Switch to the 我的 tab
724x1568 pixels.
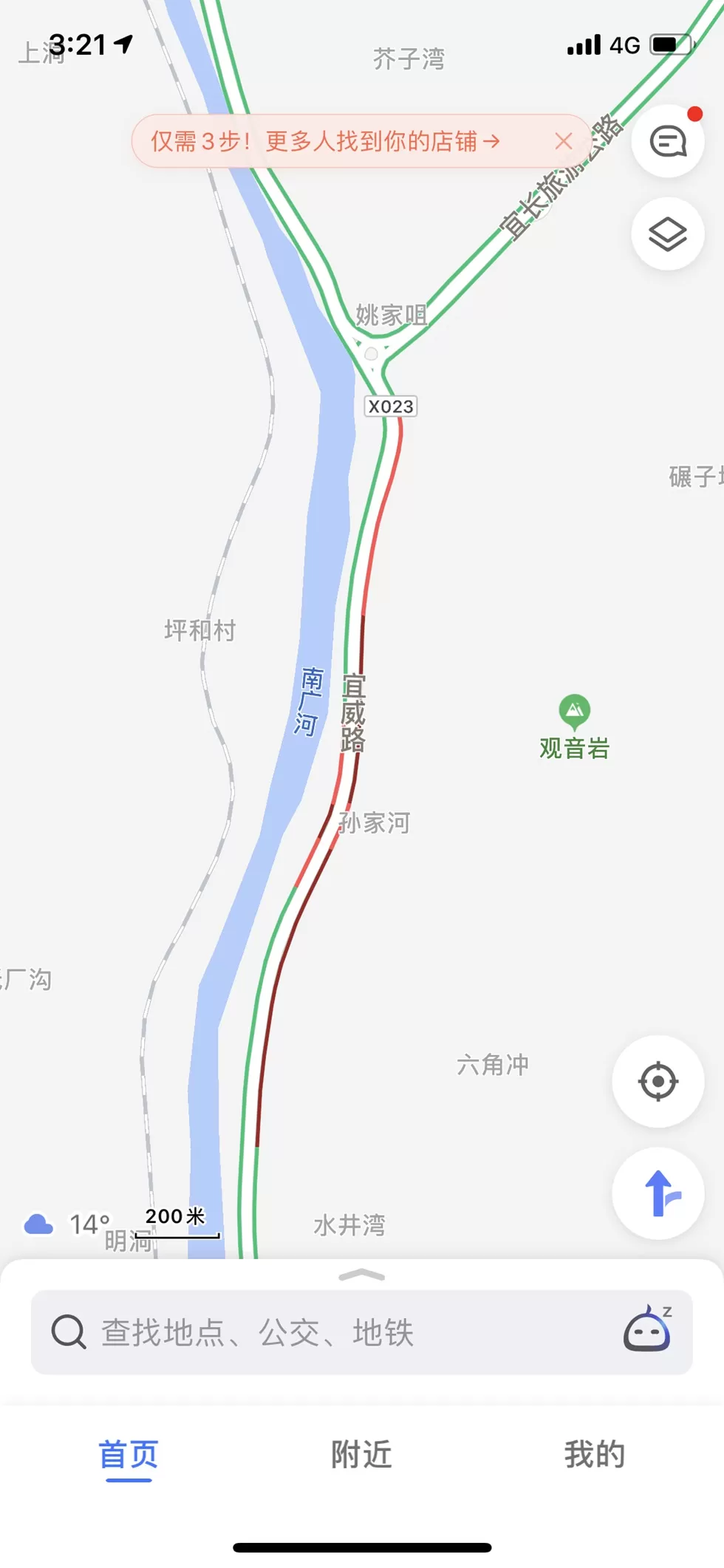click(x=594, y=1454)
